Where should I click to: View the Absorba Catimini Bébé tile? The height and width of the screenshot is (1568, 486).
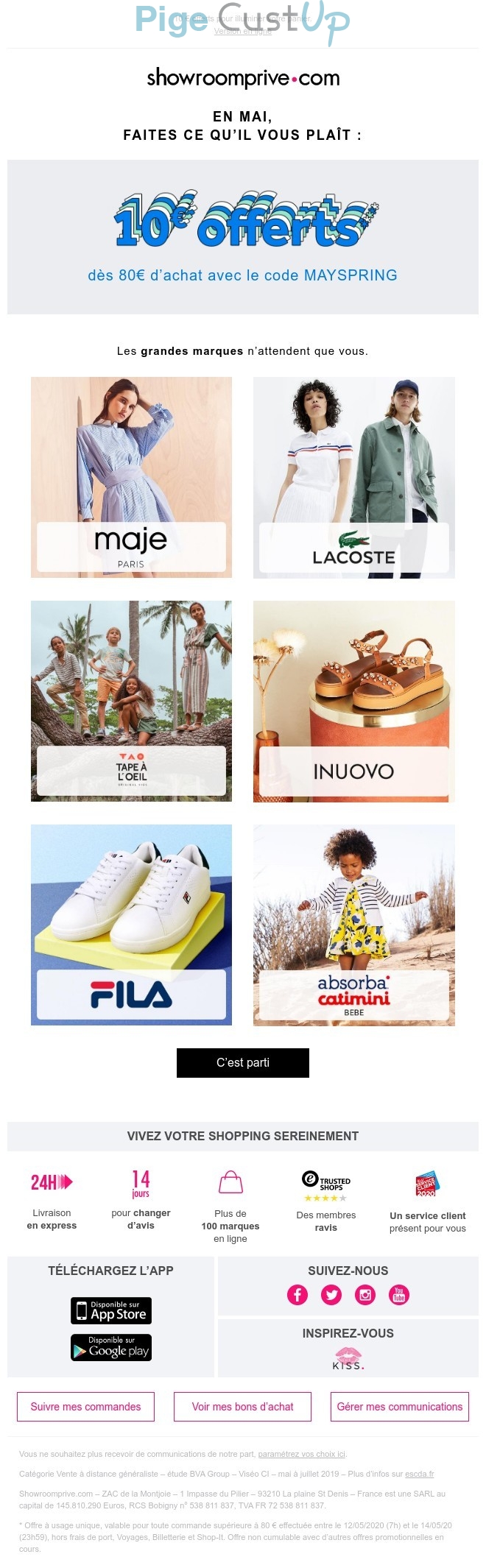[354, 925]
